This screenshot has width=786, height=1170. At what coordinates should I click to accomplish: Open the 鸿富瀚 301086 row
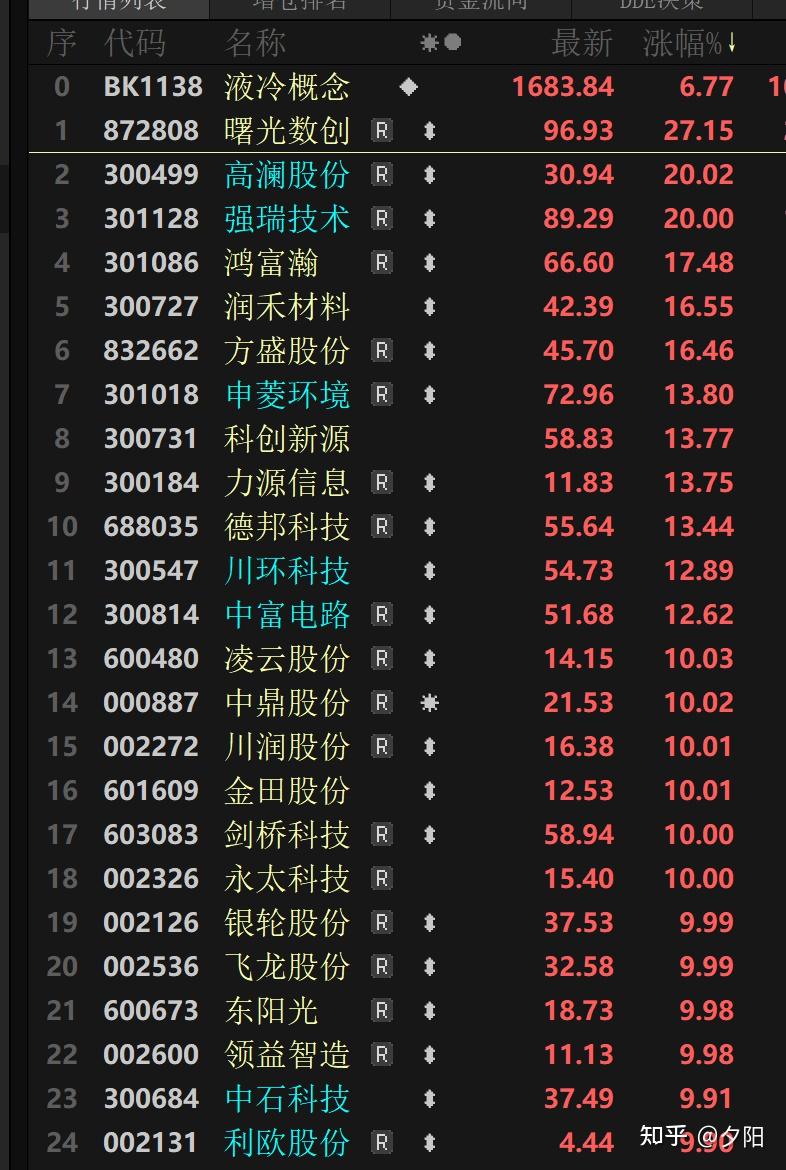point(272,263)
